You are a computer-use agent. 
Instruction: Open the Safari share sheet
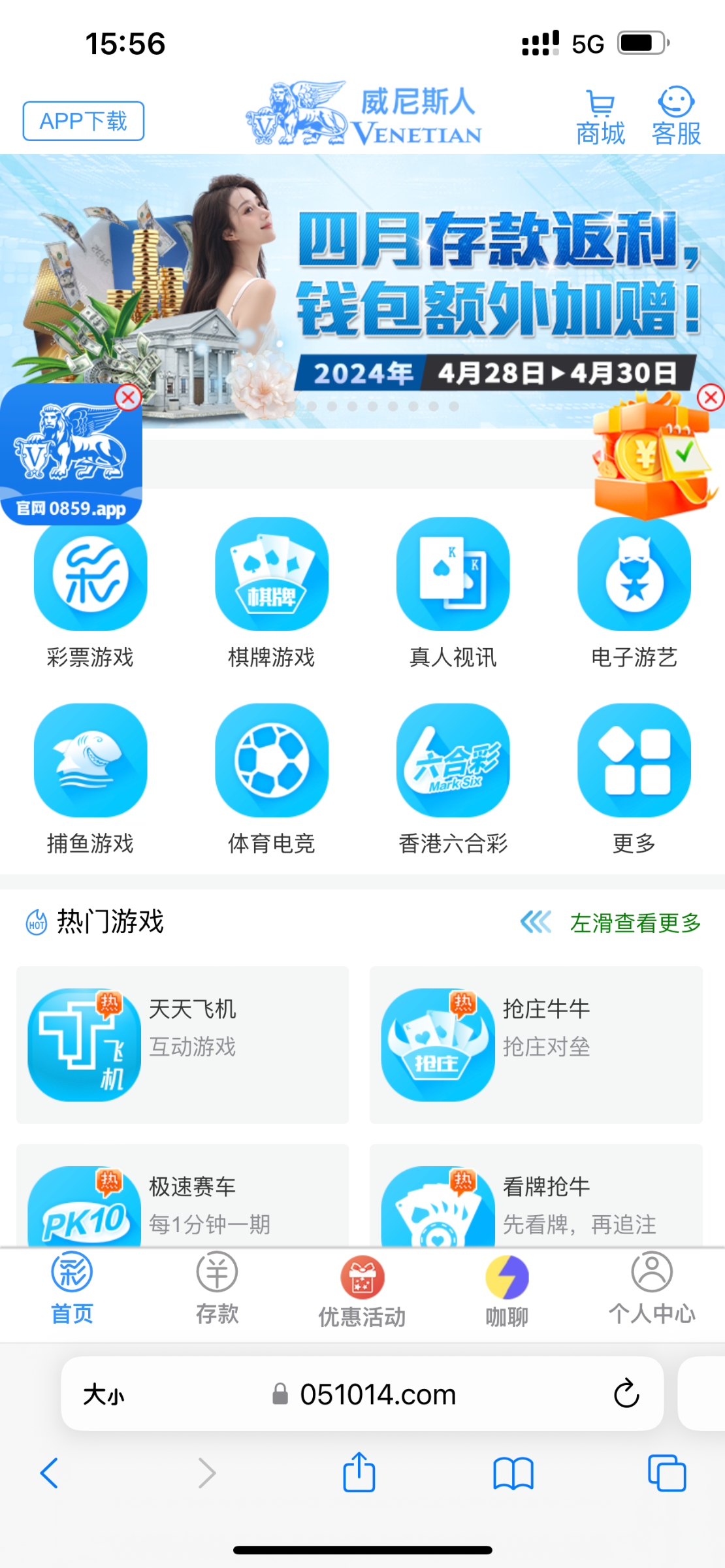point(359,1473)
